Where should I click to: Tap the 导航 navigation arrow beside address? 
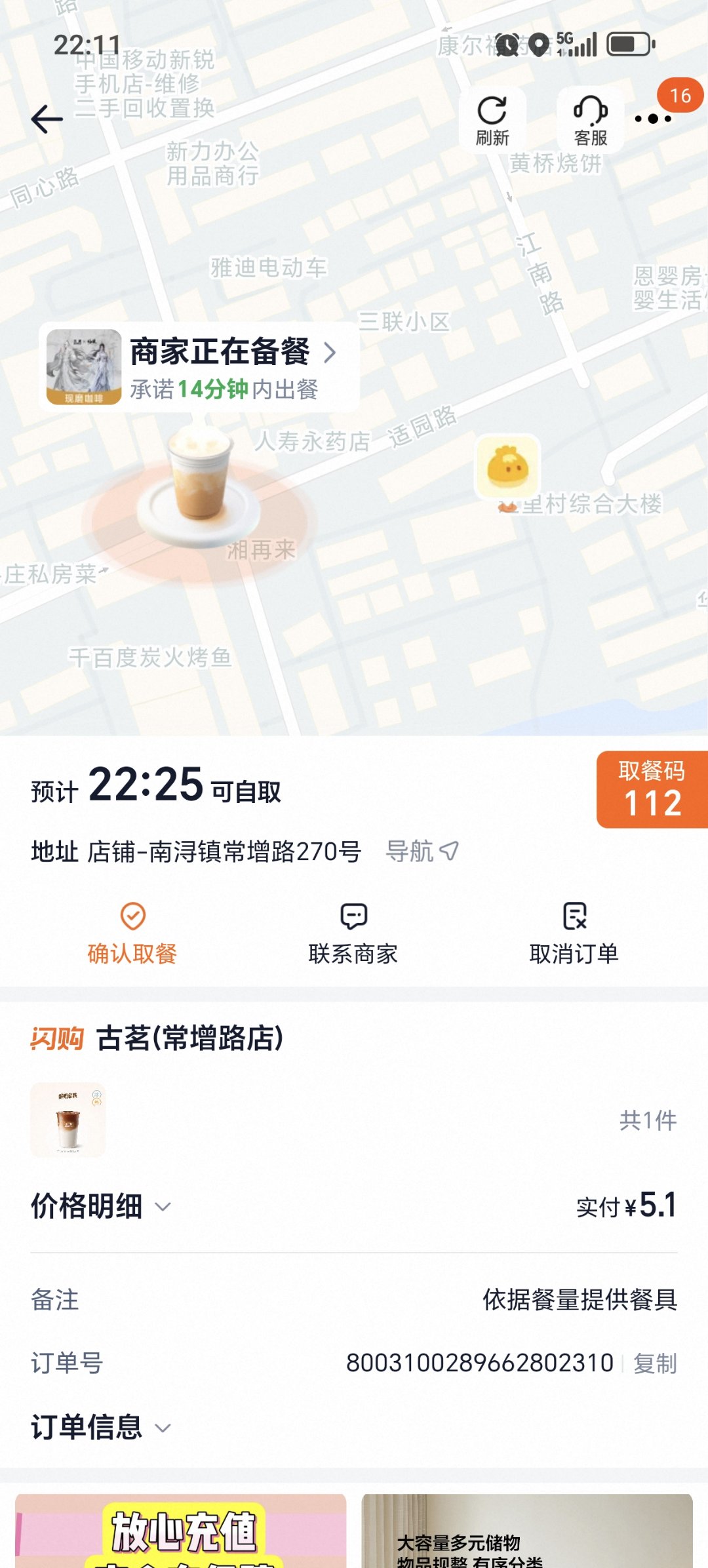click(449, 852)
